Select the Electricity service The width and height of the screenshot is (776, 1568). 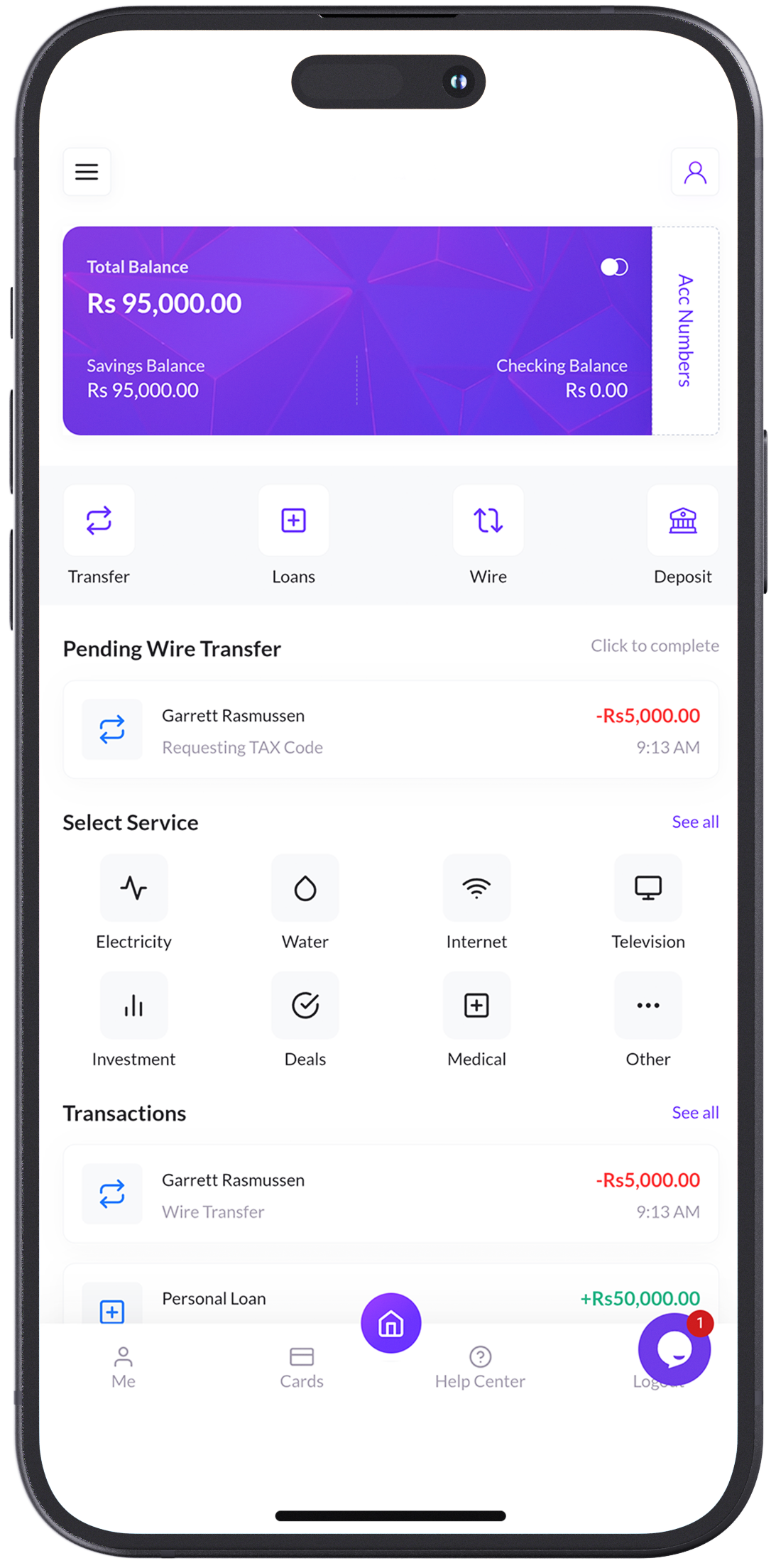(x=133, y=888)
